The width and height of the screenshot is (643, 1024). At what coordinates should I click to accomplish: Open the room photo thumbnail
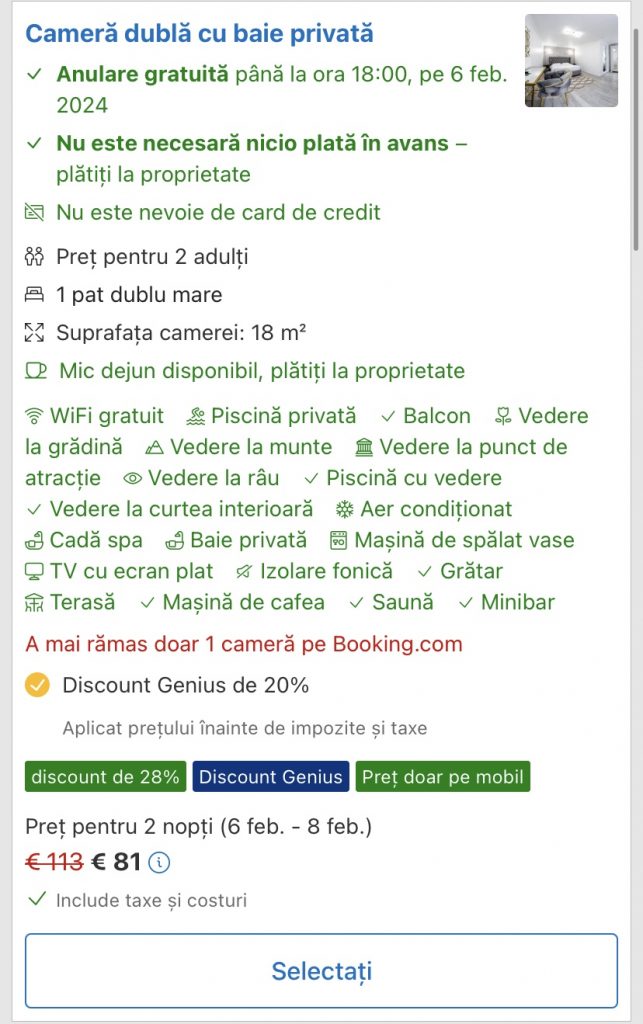(571, 60)
